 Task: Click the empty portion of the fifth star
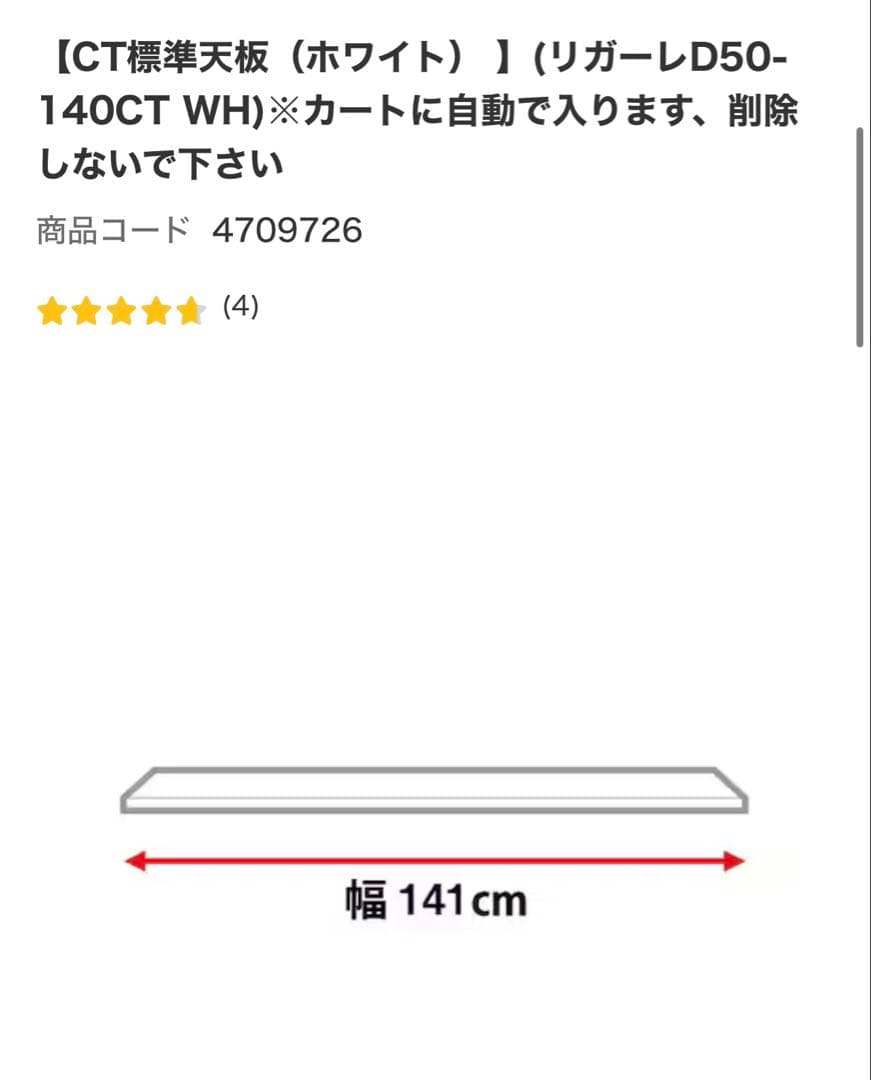coord(201,312)
